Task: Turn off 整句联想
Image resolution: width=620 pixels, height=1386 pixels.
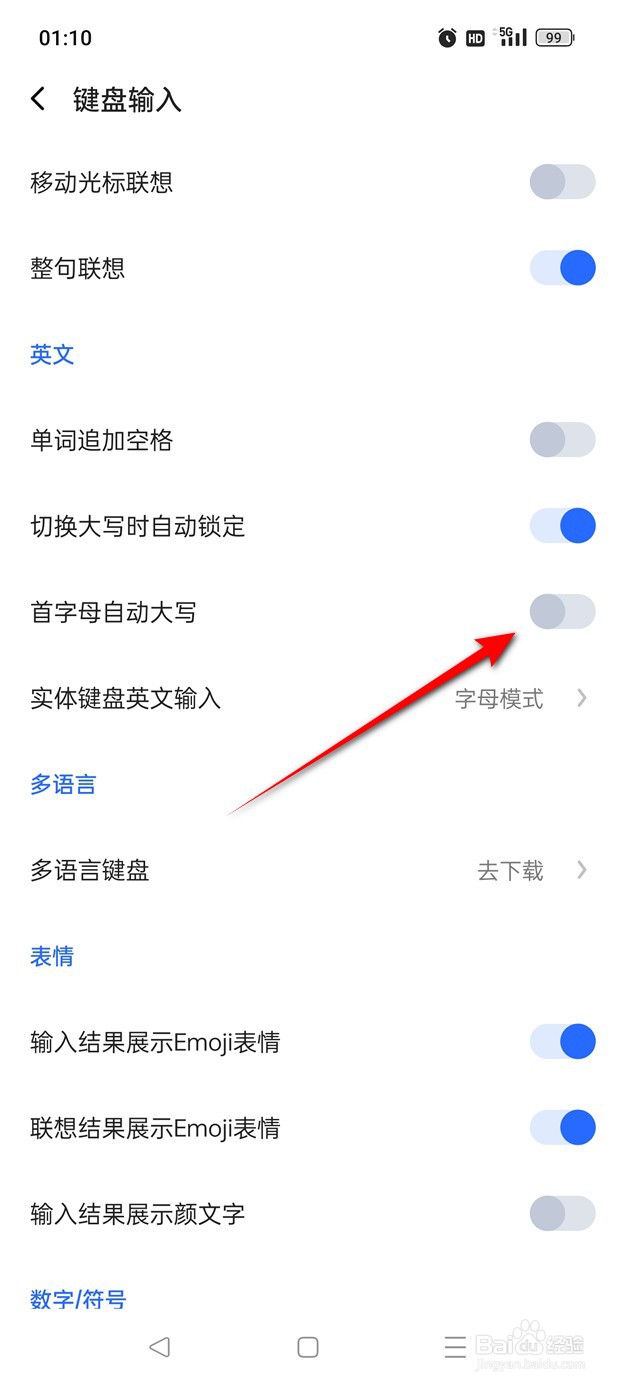Action: point(562,268)
